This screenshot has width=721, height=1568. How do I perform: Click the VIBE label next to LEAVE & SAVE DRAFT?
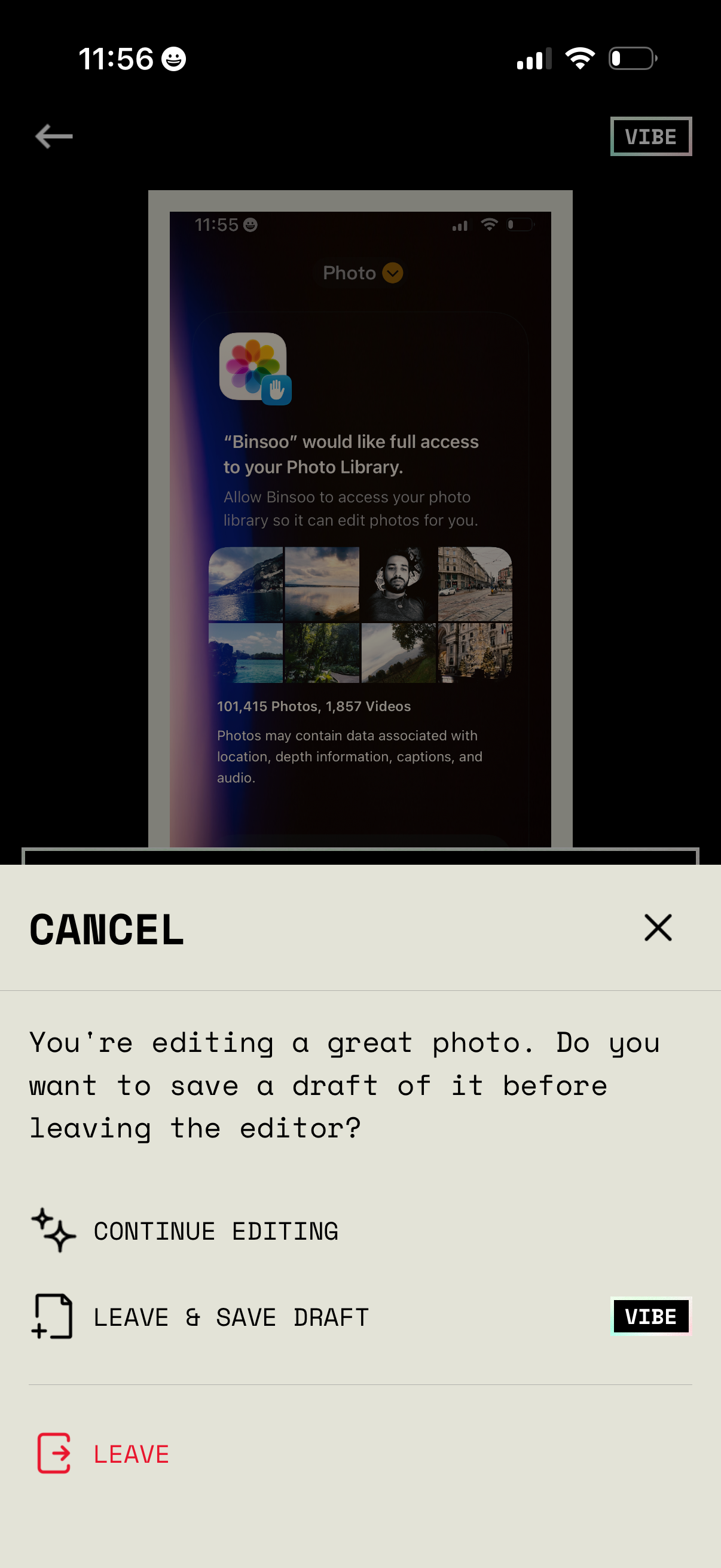pos(651,1318)
